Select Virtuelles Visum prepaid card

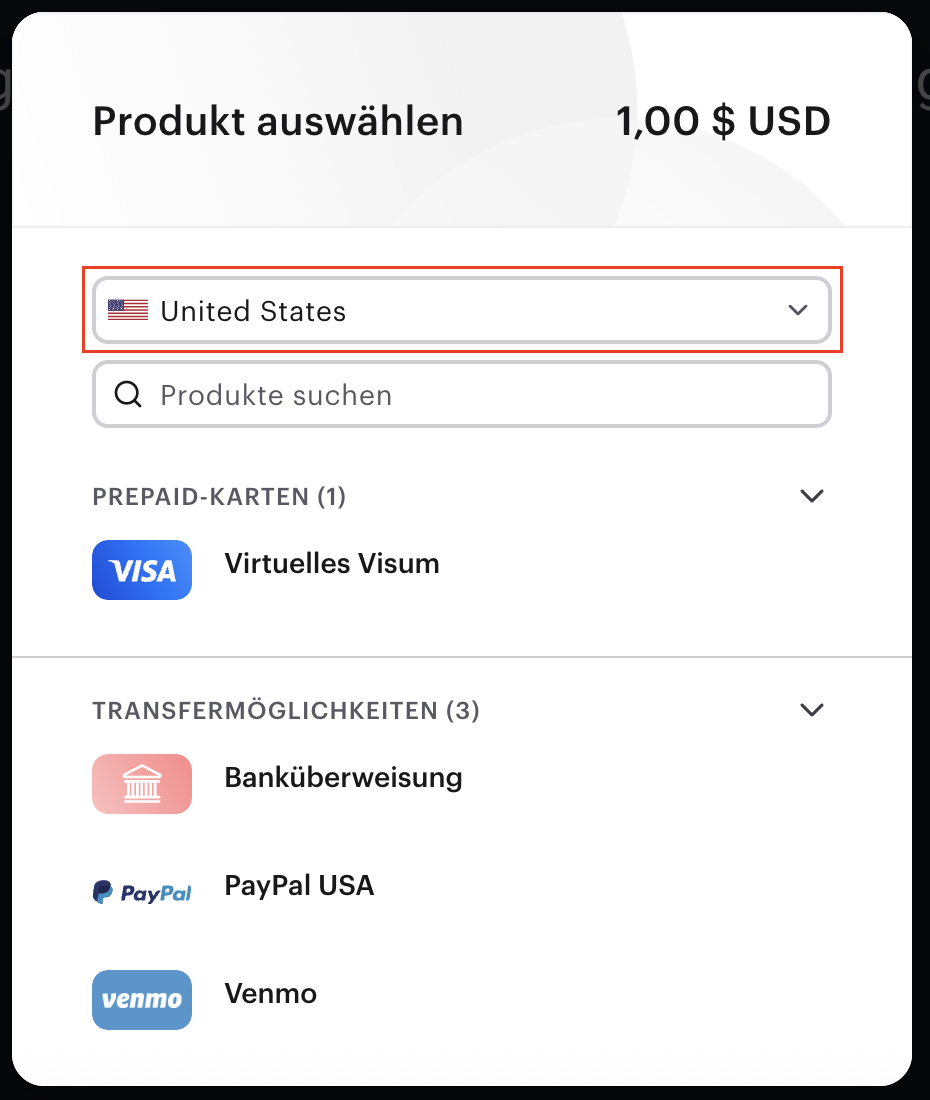[331, 564]
